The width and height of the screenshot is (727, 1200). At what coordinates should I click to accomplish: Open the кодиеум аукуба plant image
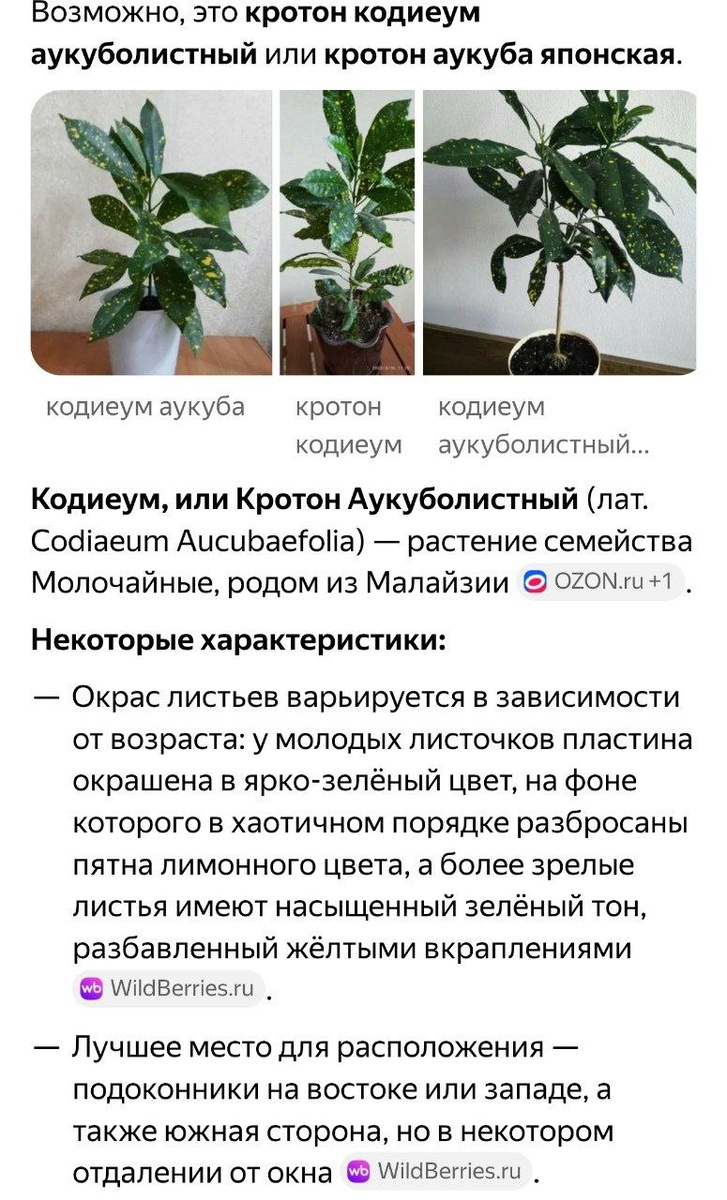tap(151, 232)
